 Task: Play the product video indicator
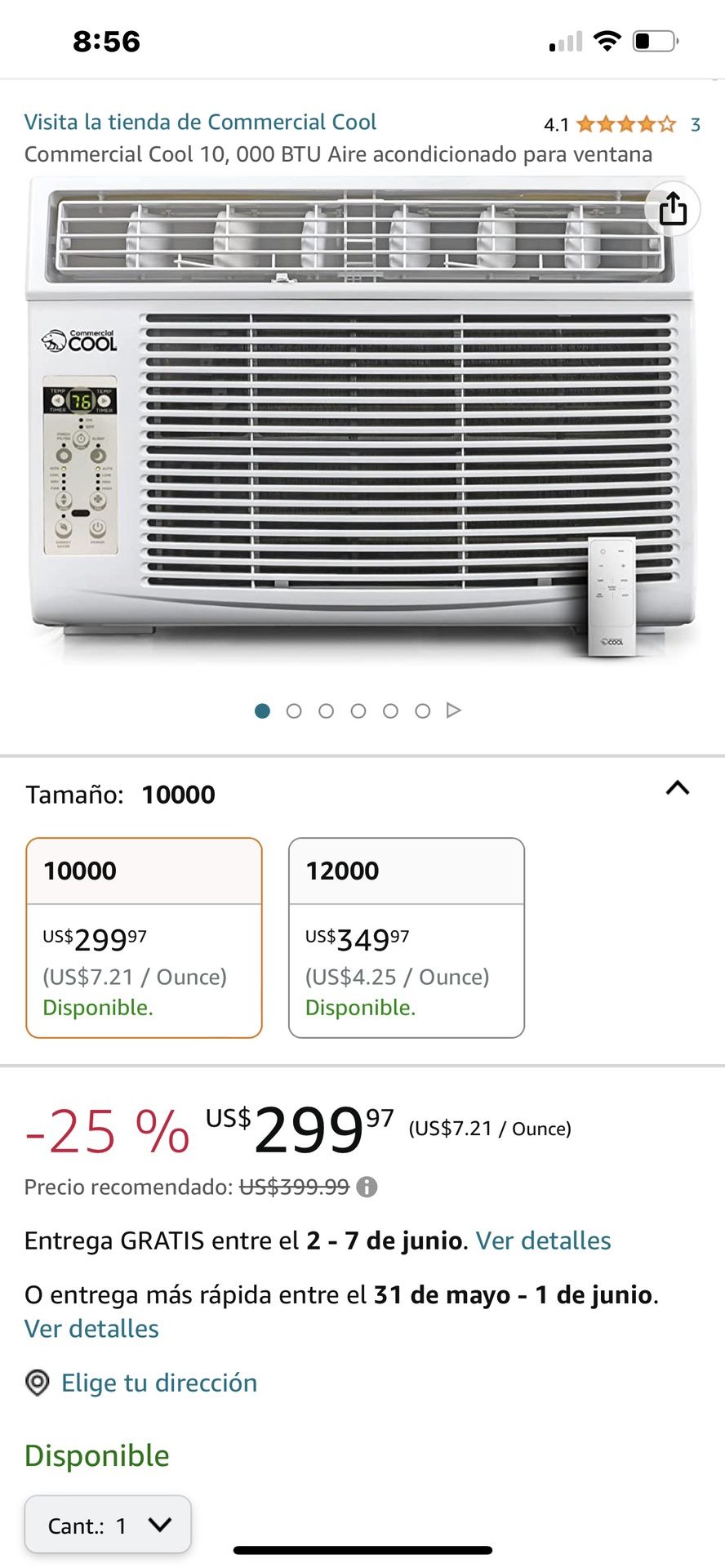pyautogui.click(x=454, y=710)
